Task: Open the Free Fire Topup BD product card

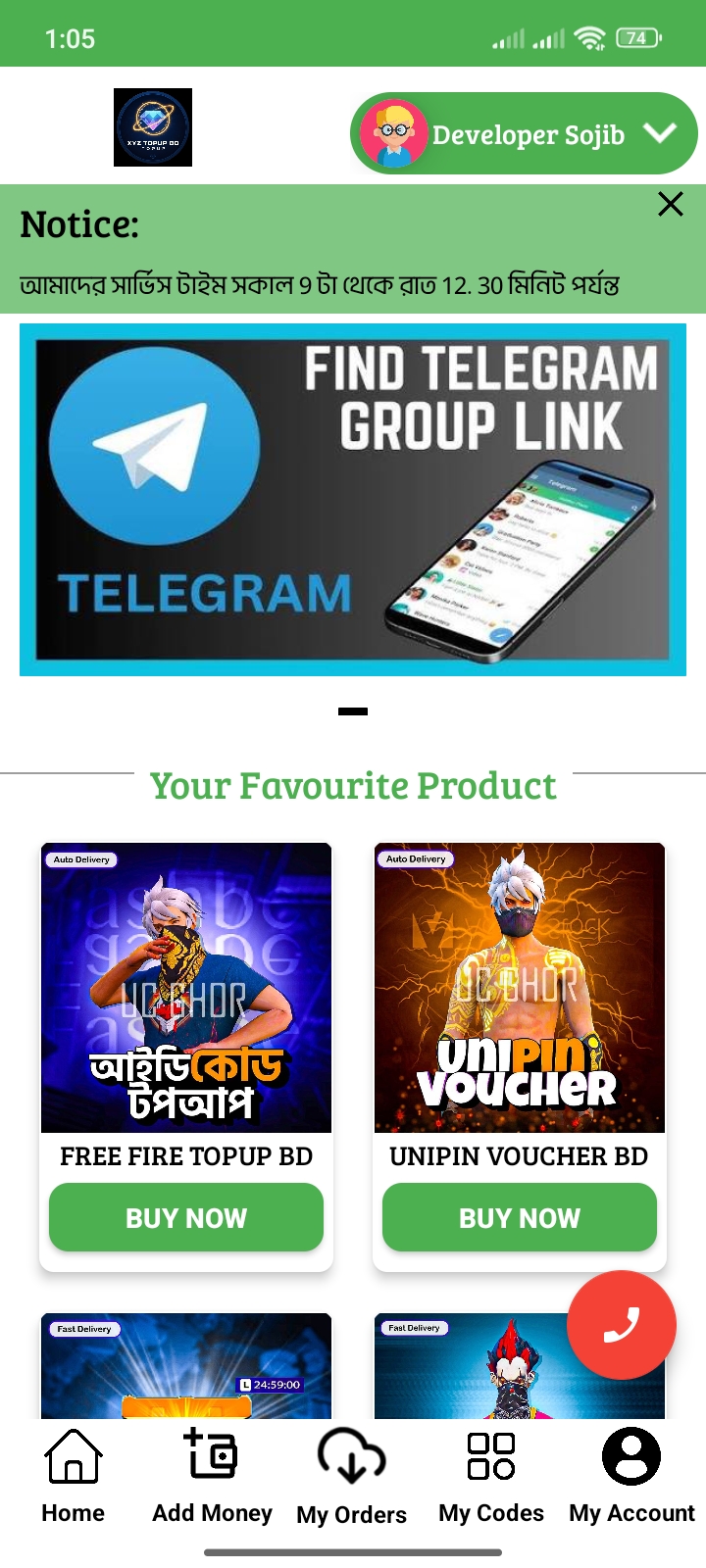Action: (x=186, y=988)
